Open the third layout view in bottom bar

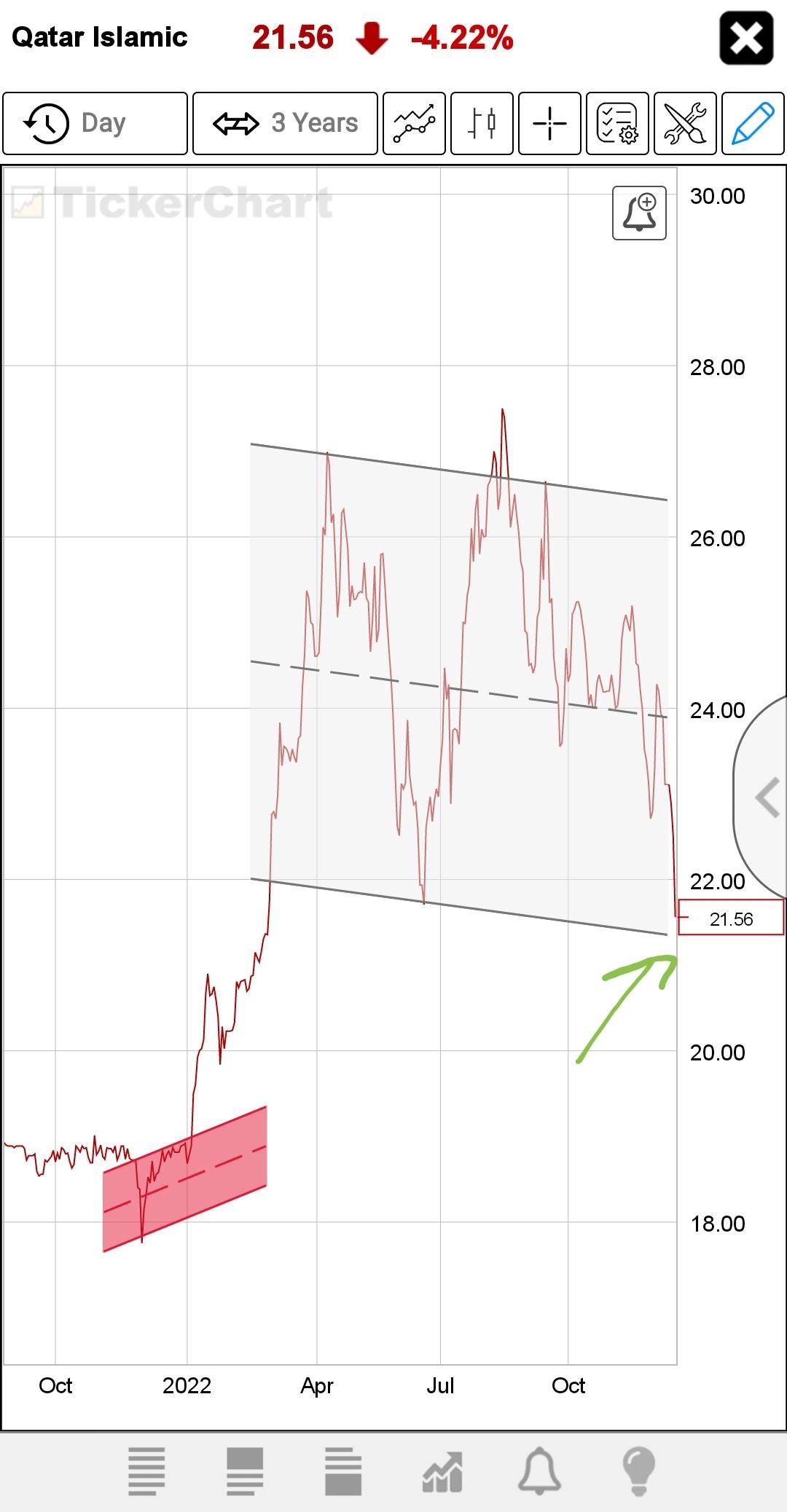point(342,1471)
